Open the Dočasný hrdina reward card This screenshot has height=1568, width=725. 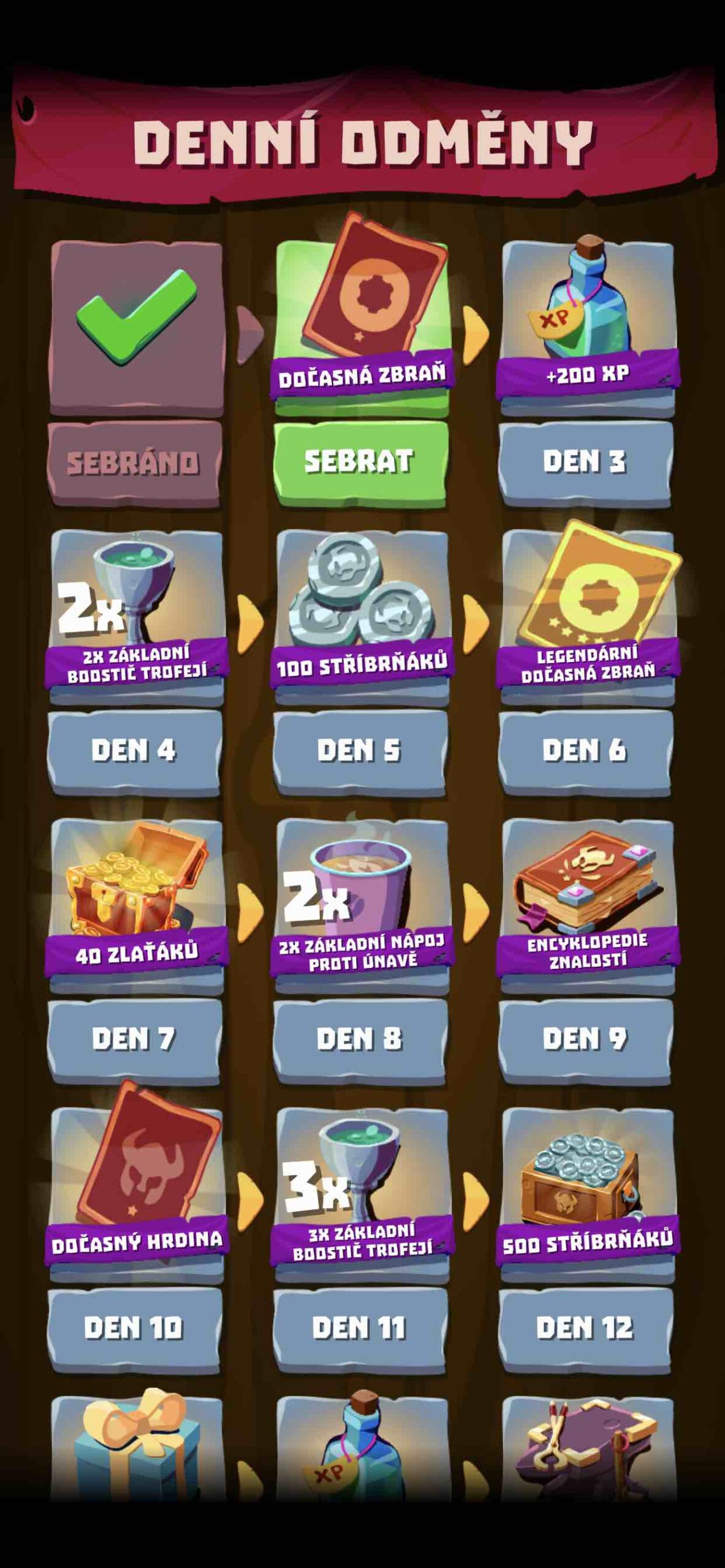pyautogui.click(x=135, y=1188)
